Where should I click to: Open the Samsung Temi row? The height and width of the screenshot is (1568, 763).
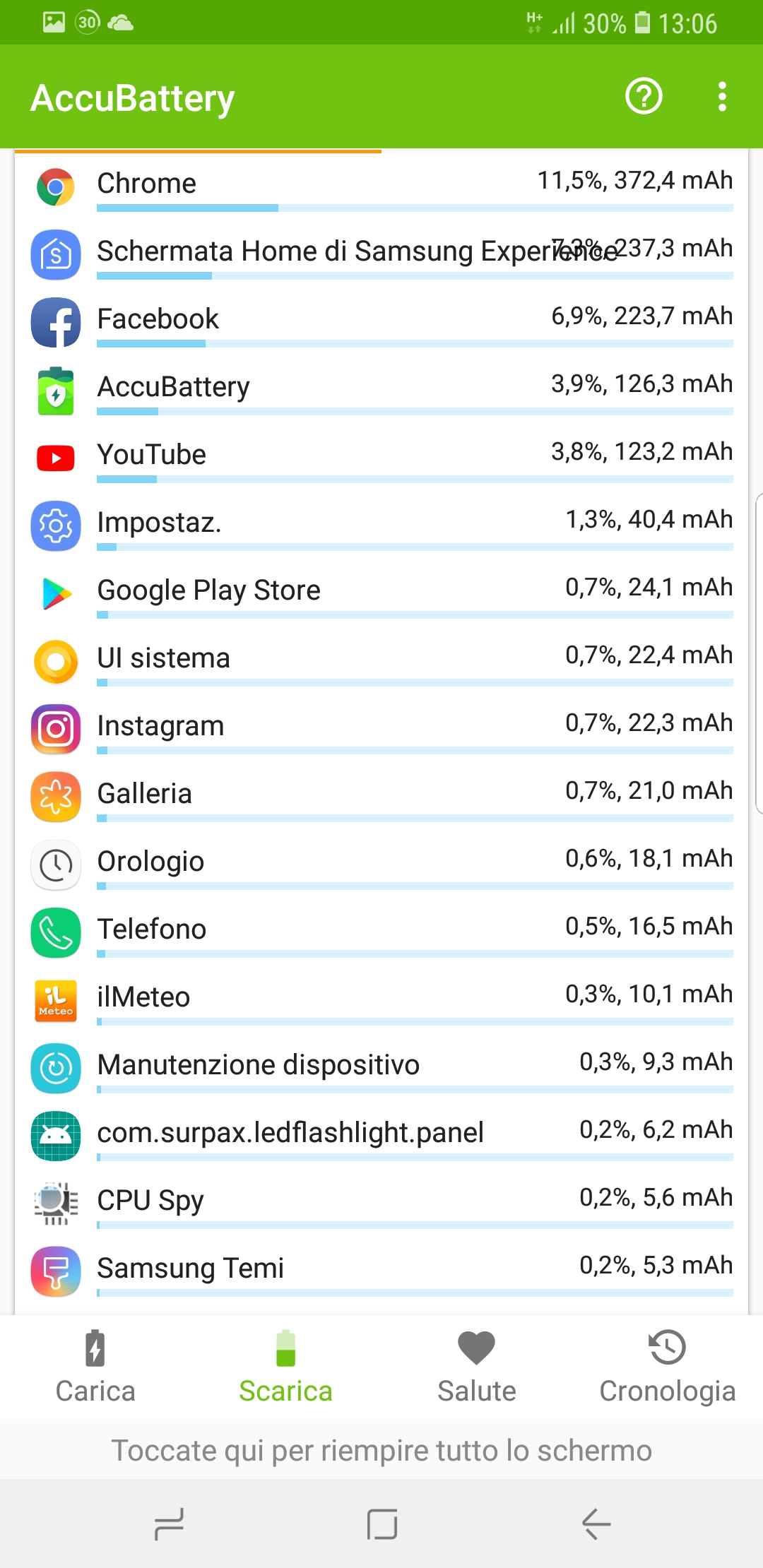coord(381,1271)
